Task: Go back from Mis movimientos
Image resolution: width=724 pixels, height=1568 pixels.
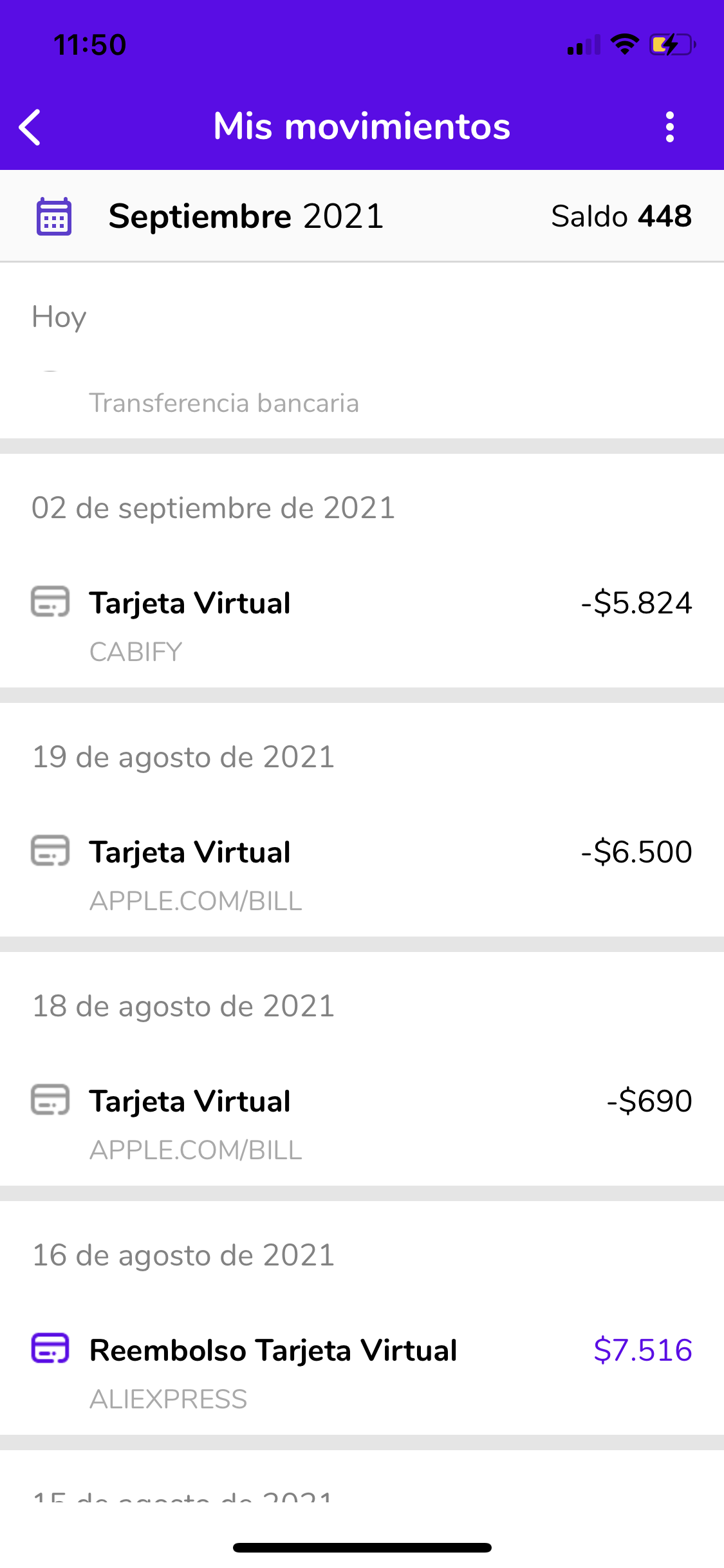Action: 30,127
